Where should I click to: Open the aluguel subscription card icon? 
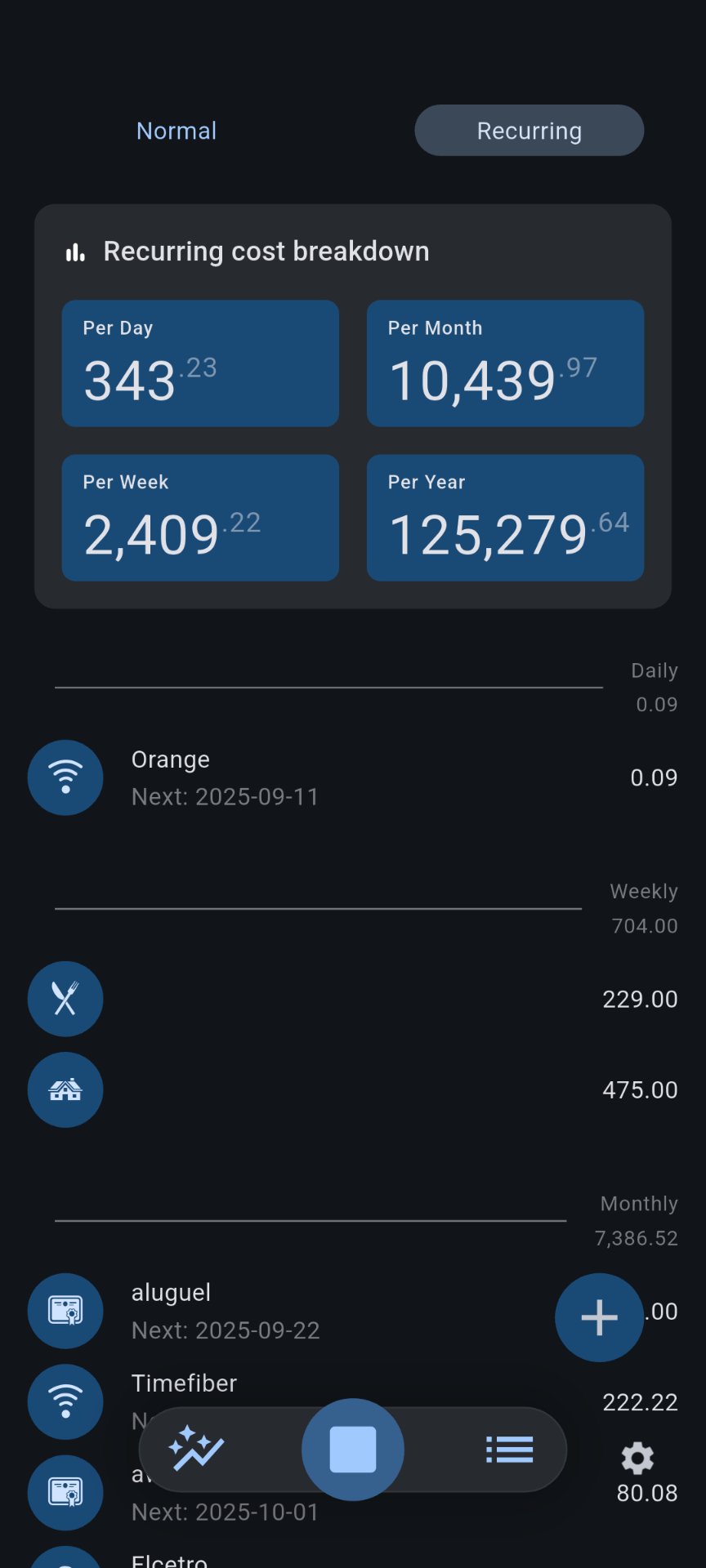click(x=65, y=1311)
